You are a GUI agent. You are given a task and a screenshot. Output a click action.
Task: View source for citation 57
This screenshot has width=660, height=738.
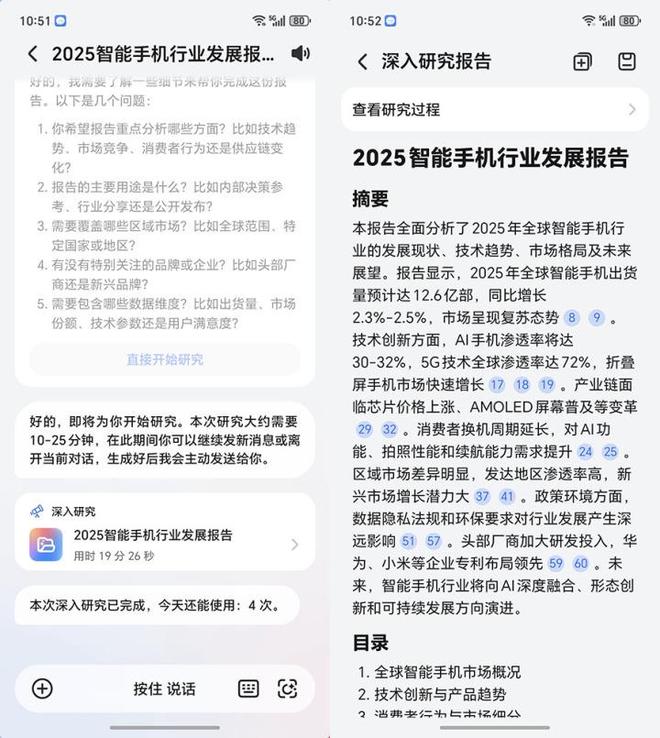[x=433, y=541]
